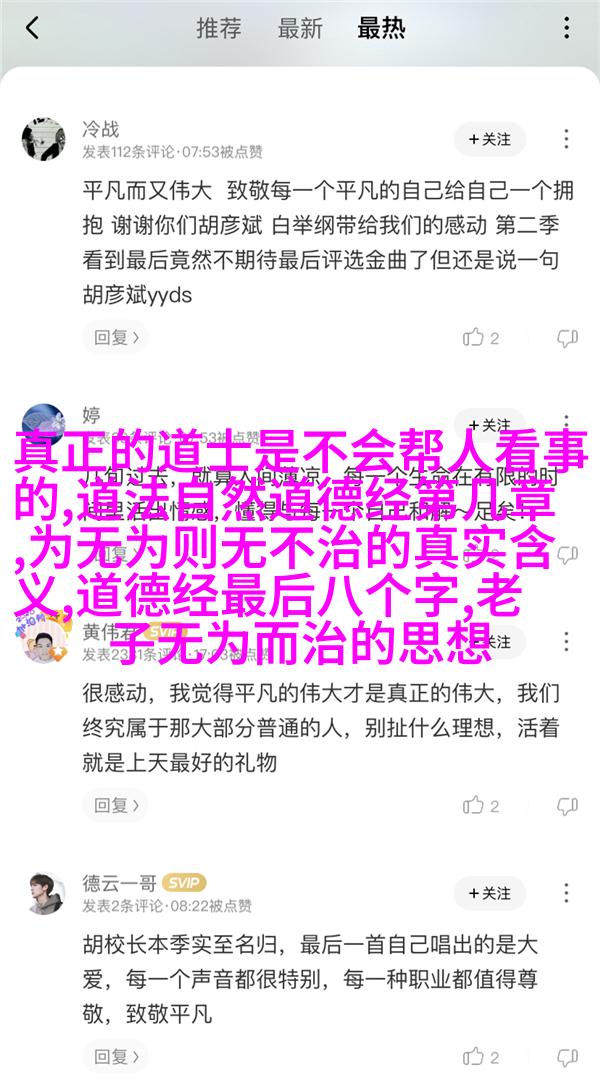Dislike 黄伟's comment
The width and height of the screenshot is (600, 1083).
(567, 805)
